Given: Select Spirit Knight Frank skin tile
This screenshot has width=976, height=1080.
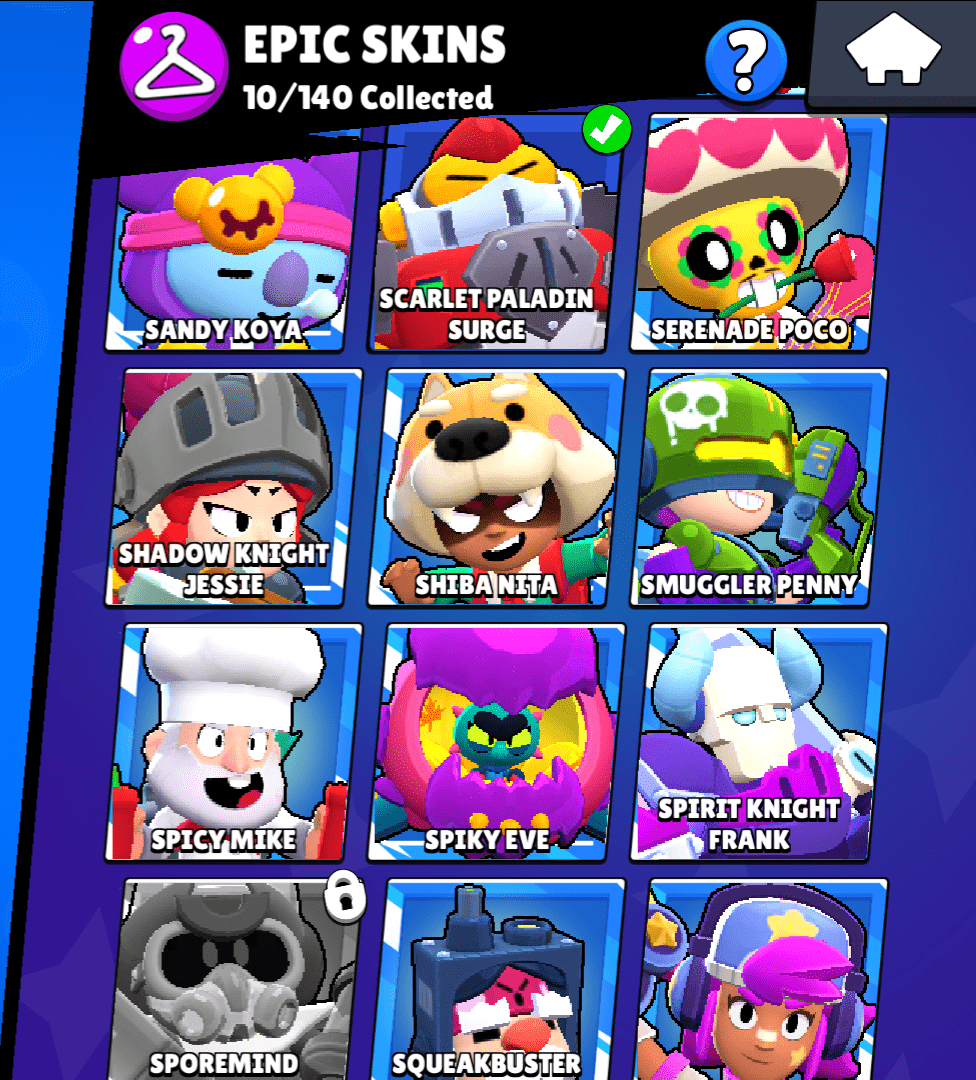Looking at the screenshot, I should 758,742.
